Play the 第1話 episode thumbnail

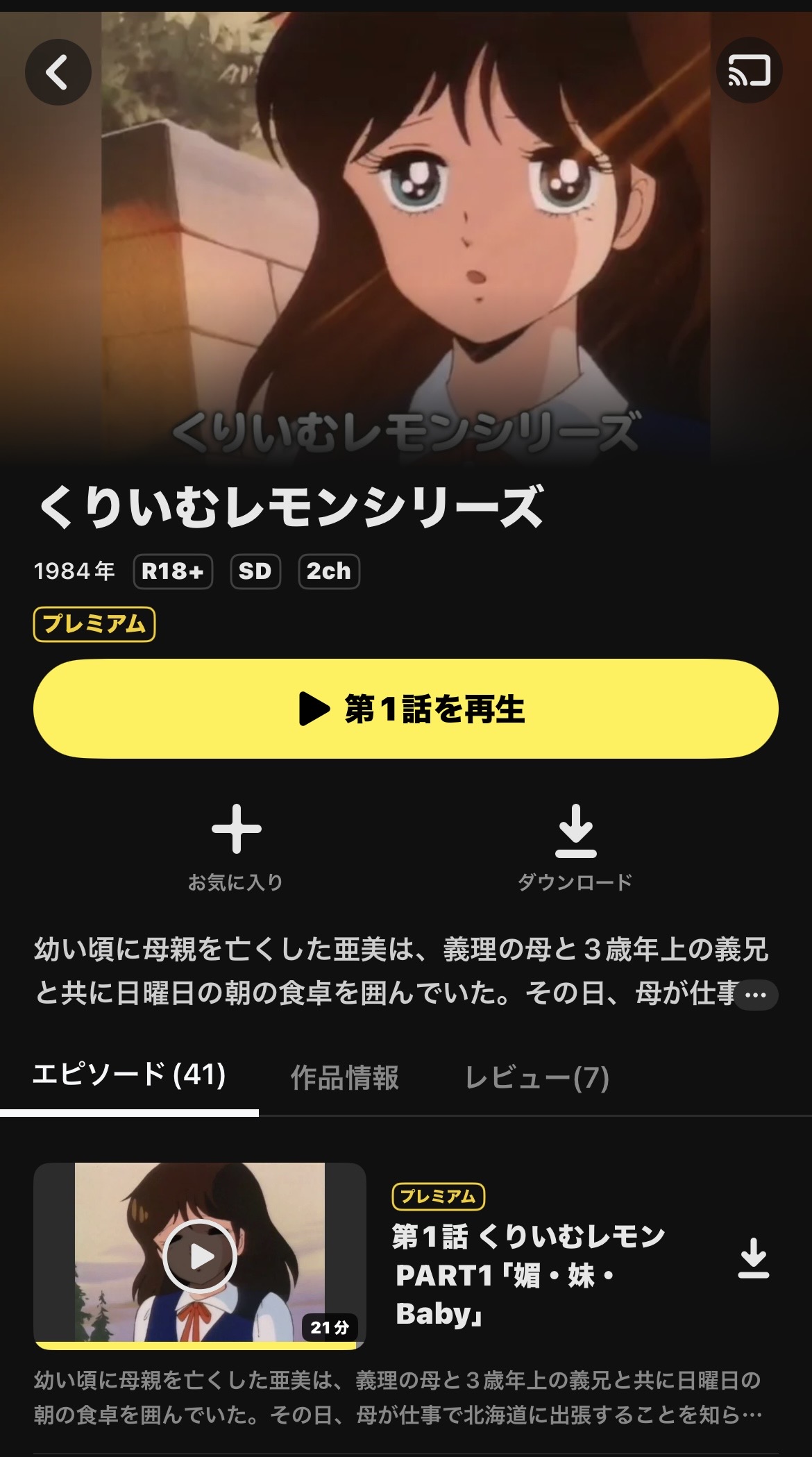200,1256
